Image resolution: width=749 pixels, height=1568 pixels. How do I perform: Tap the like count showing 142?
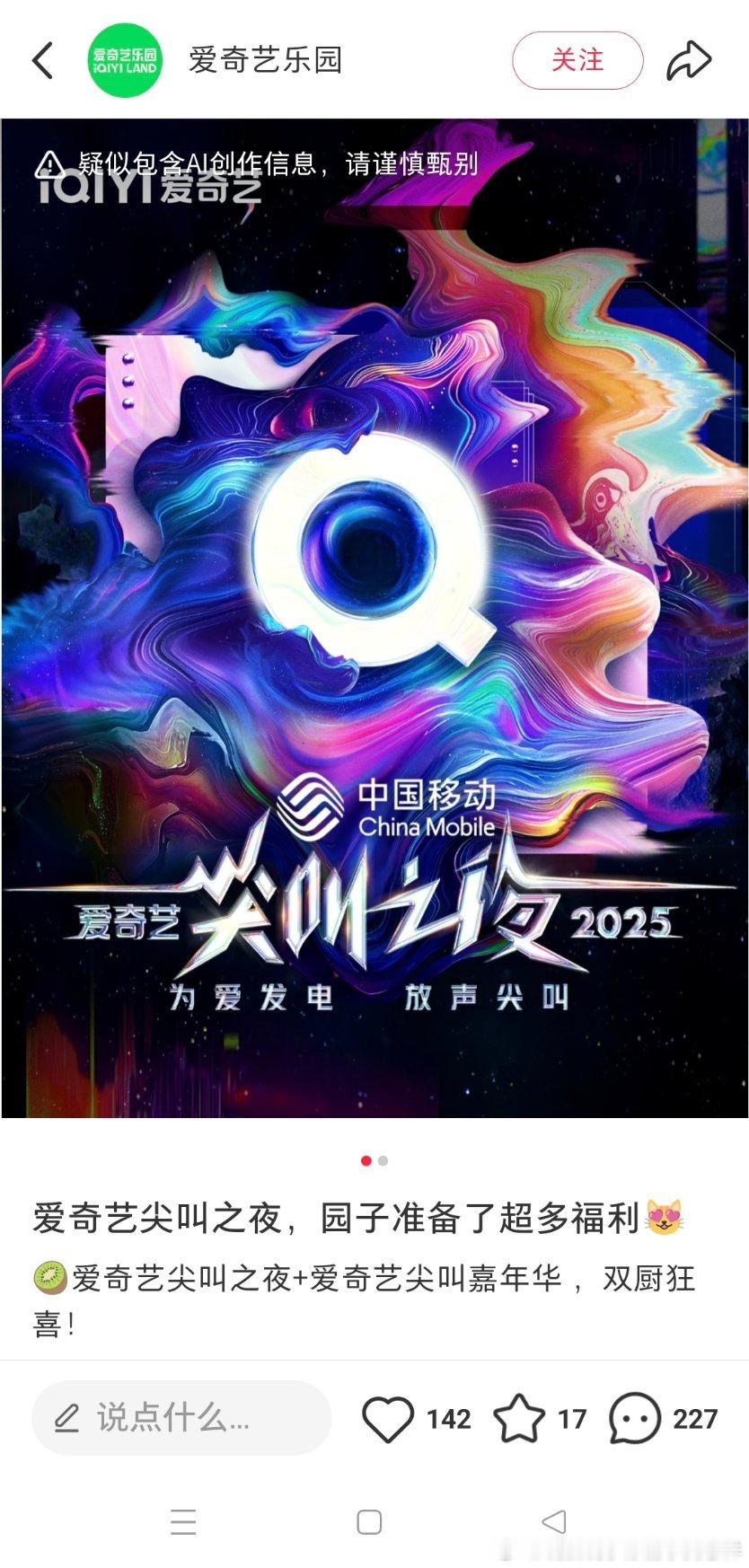[x=449, y=1419]
